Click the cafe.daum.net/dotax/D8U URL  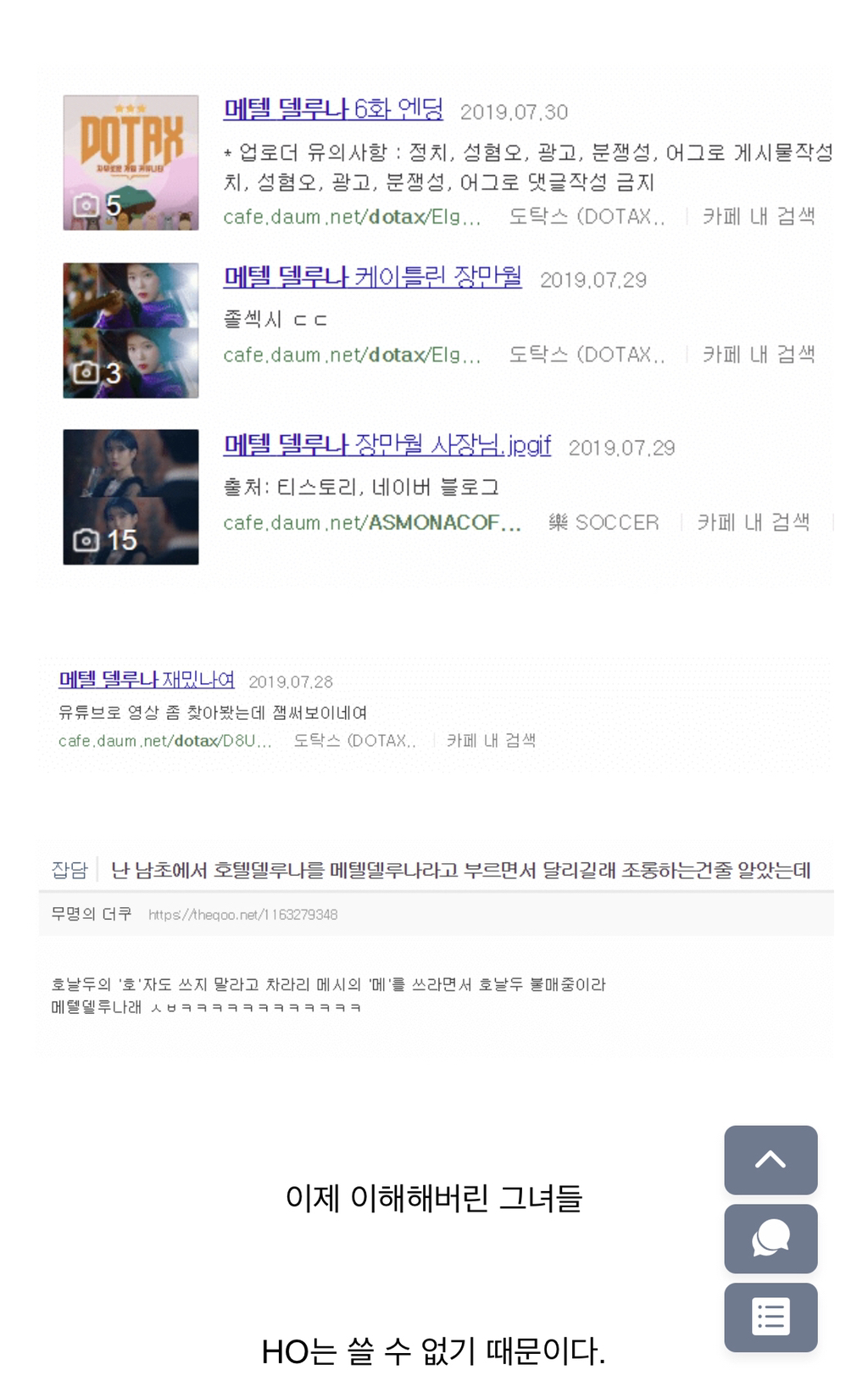[163, 740]
